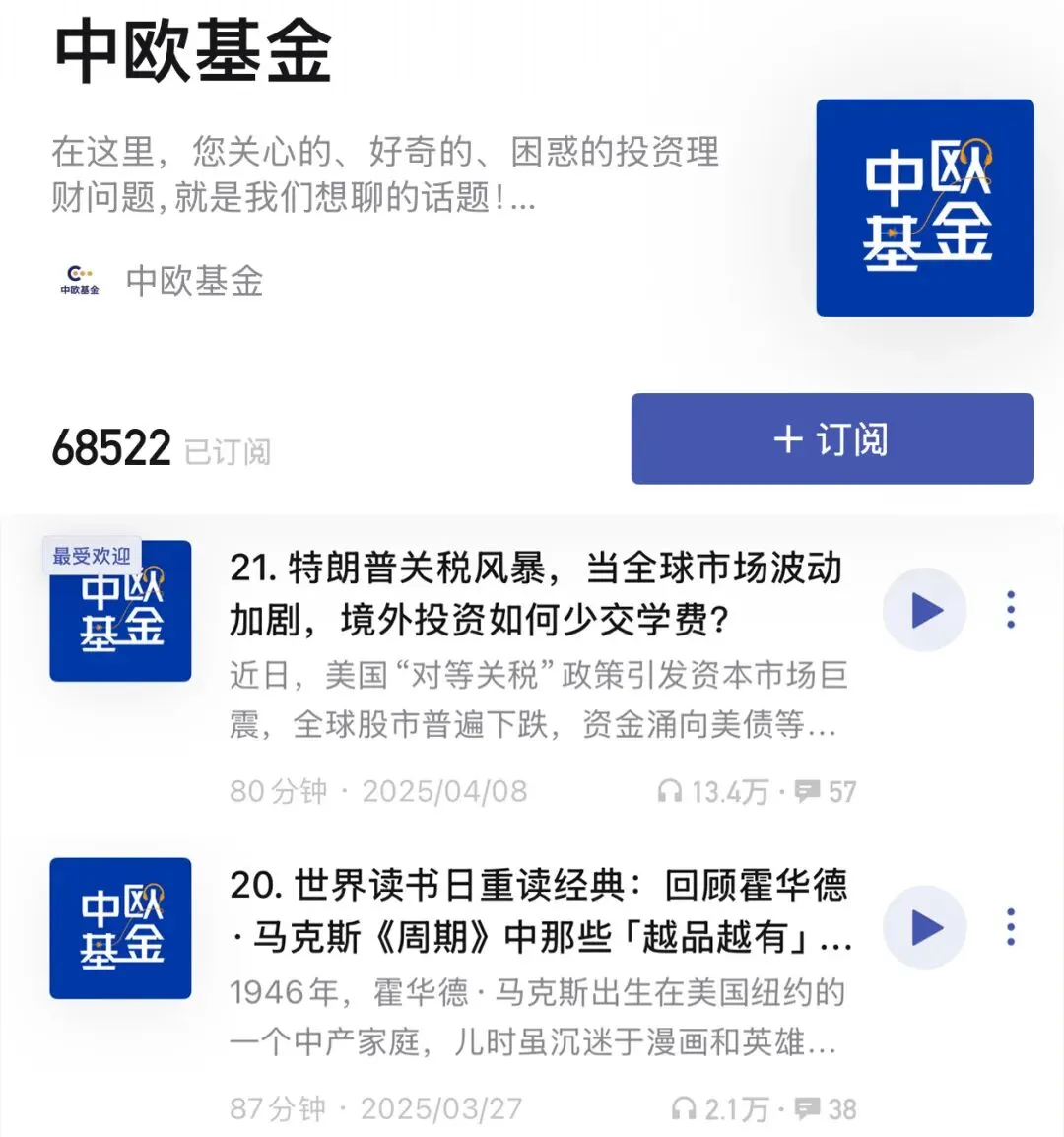Open overflow menu for episode 21
The width and height of the screenshot is (1064, 1137).
pos(1011,610)
